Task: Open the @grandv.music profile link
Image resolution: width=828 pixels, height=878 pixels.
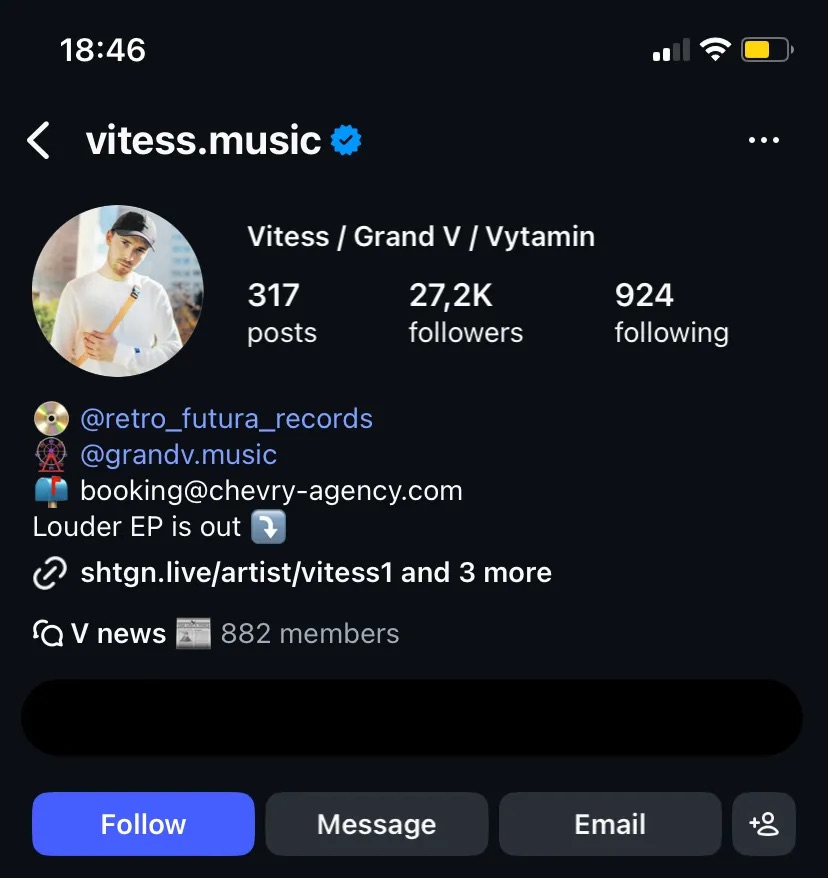Action: 178,455
